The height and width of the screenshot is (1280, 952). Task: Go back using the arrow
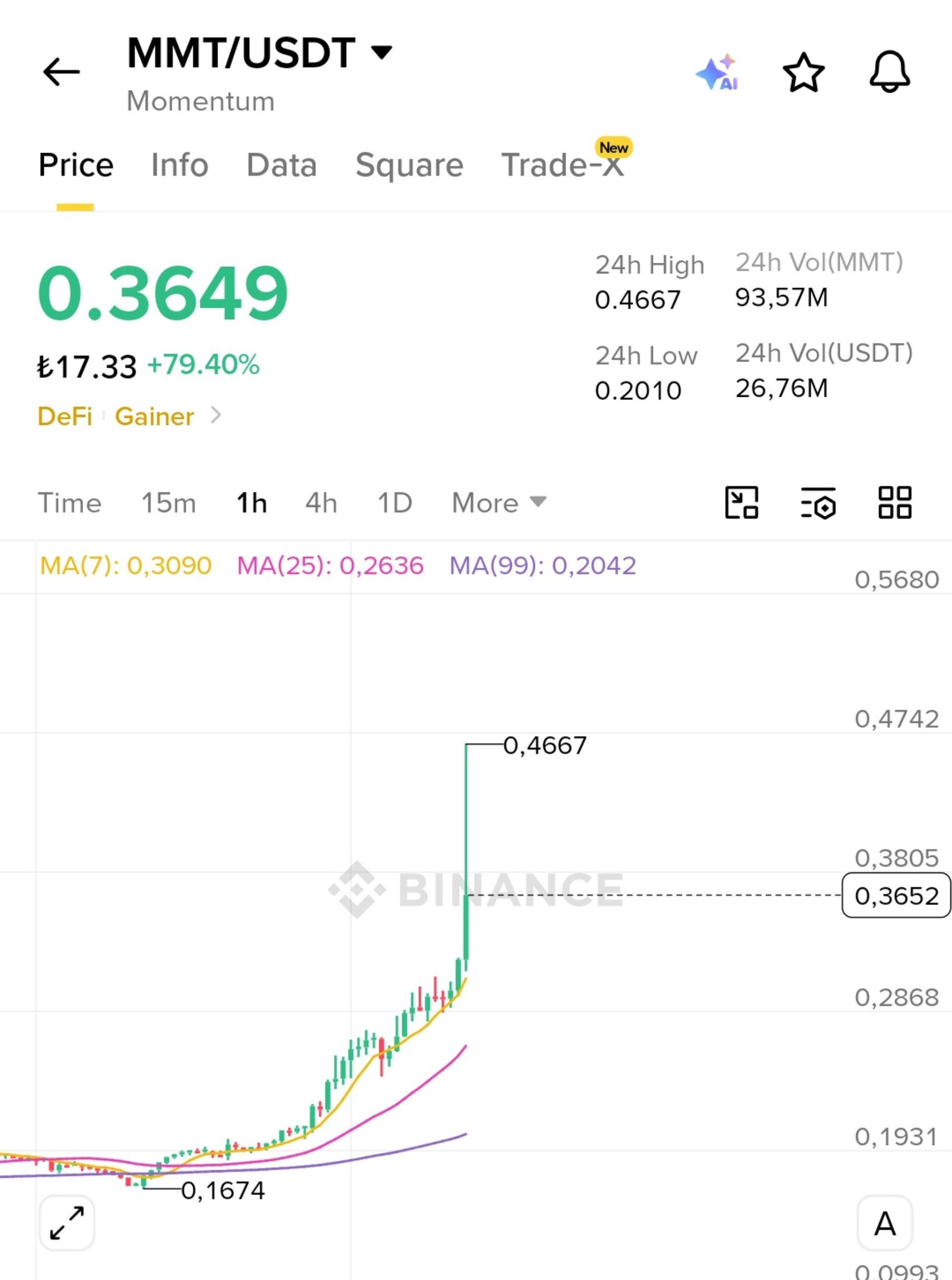(61, 71)
